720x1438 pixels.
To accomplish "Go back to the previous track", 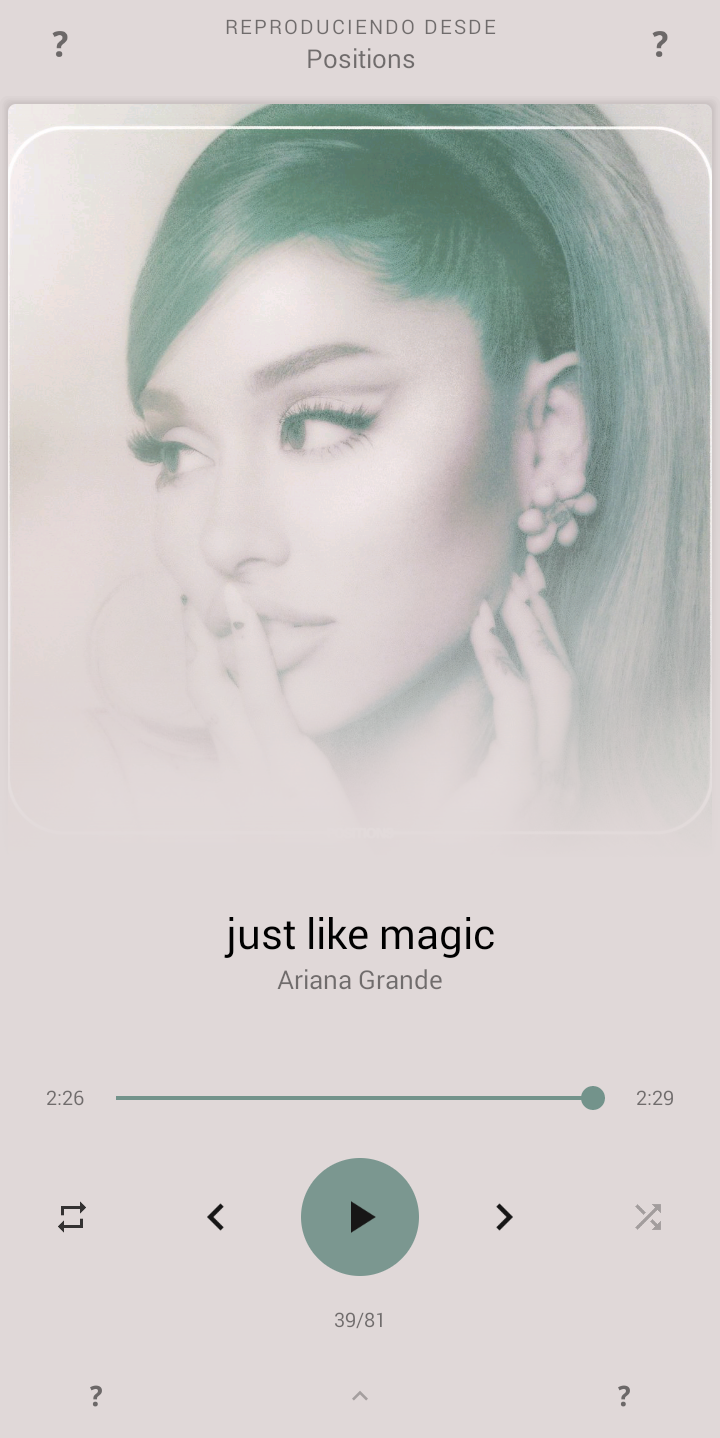I will [216, 1217].
